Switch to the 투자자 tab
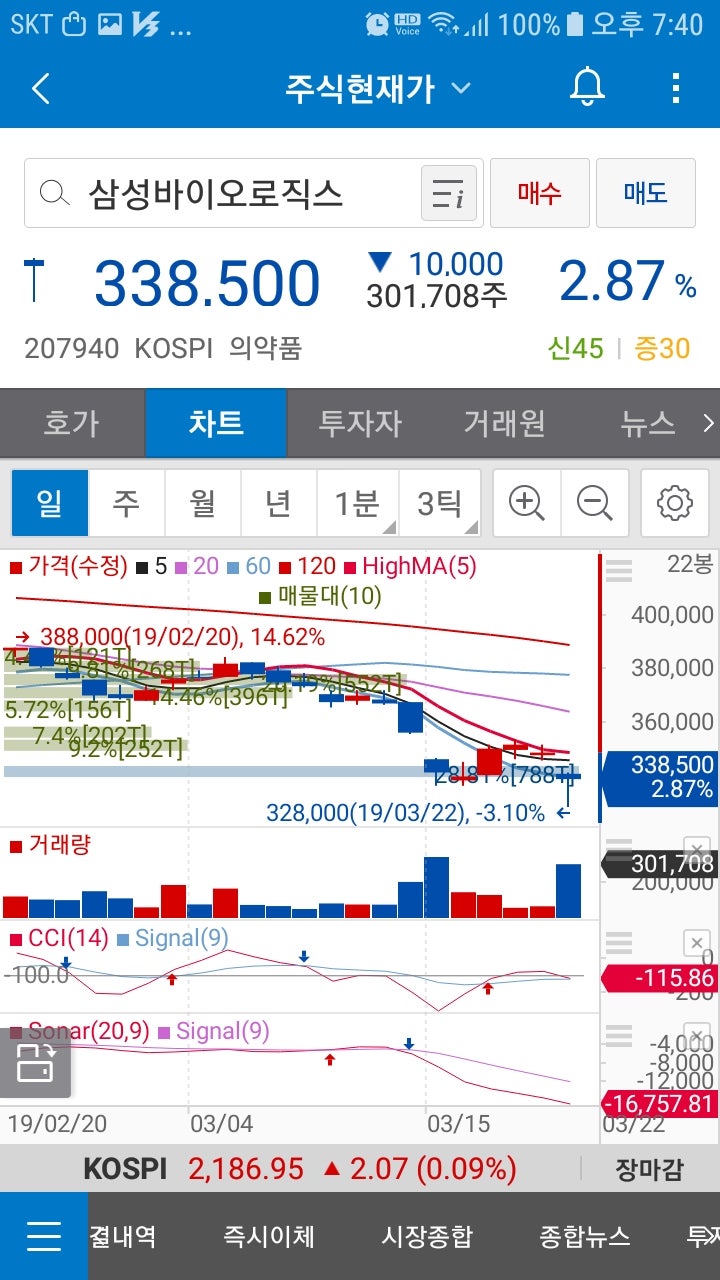This screenshot has height=1280, width=720. pos(360,423)
